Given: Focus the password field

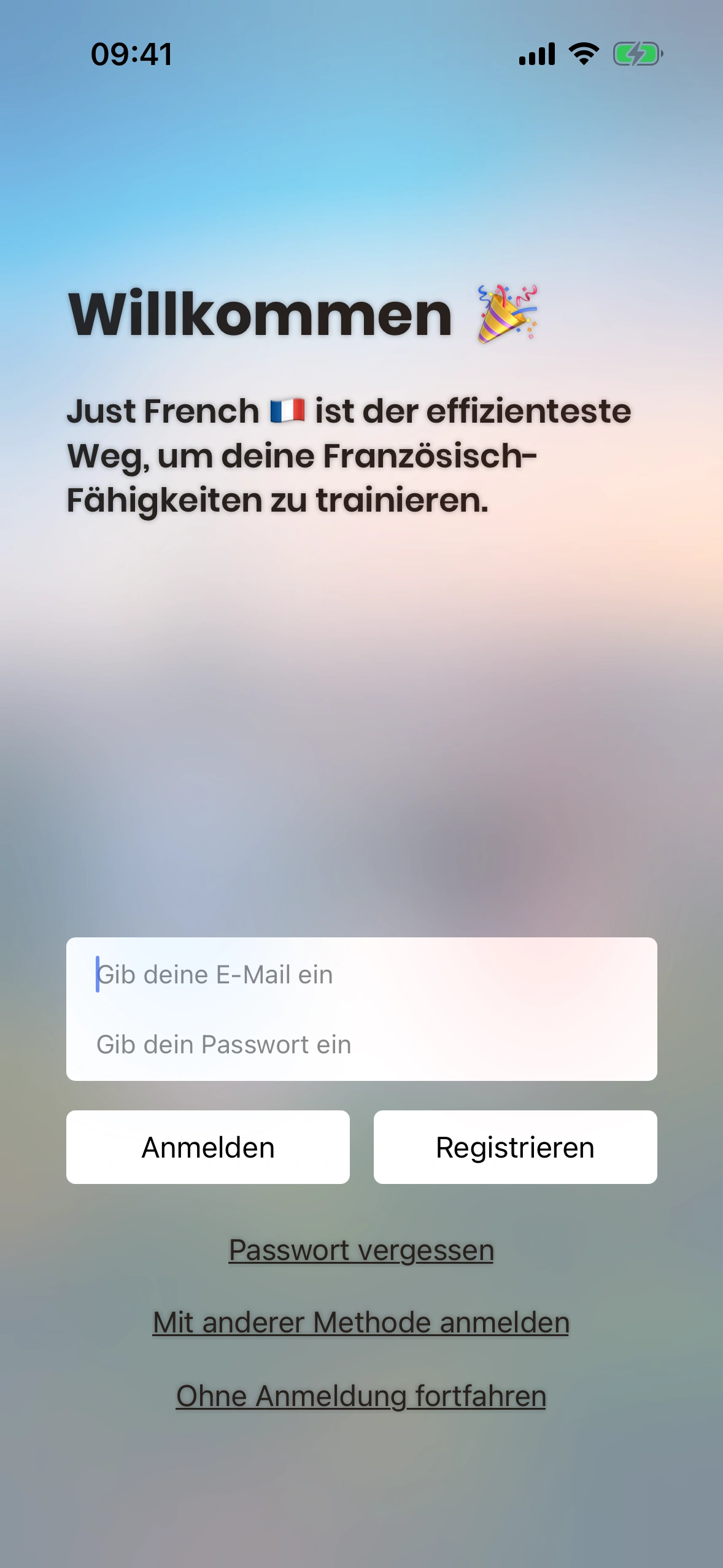Looking at the screenshot, I should point(361,1044).
